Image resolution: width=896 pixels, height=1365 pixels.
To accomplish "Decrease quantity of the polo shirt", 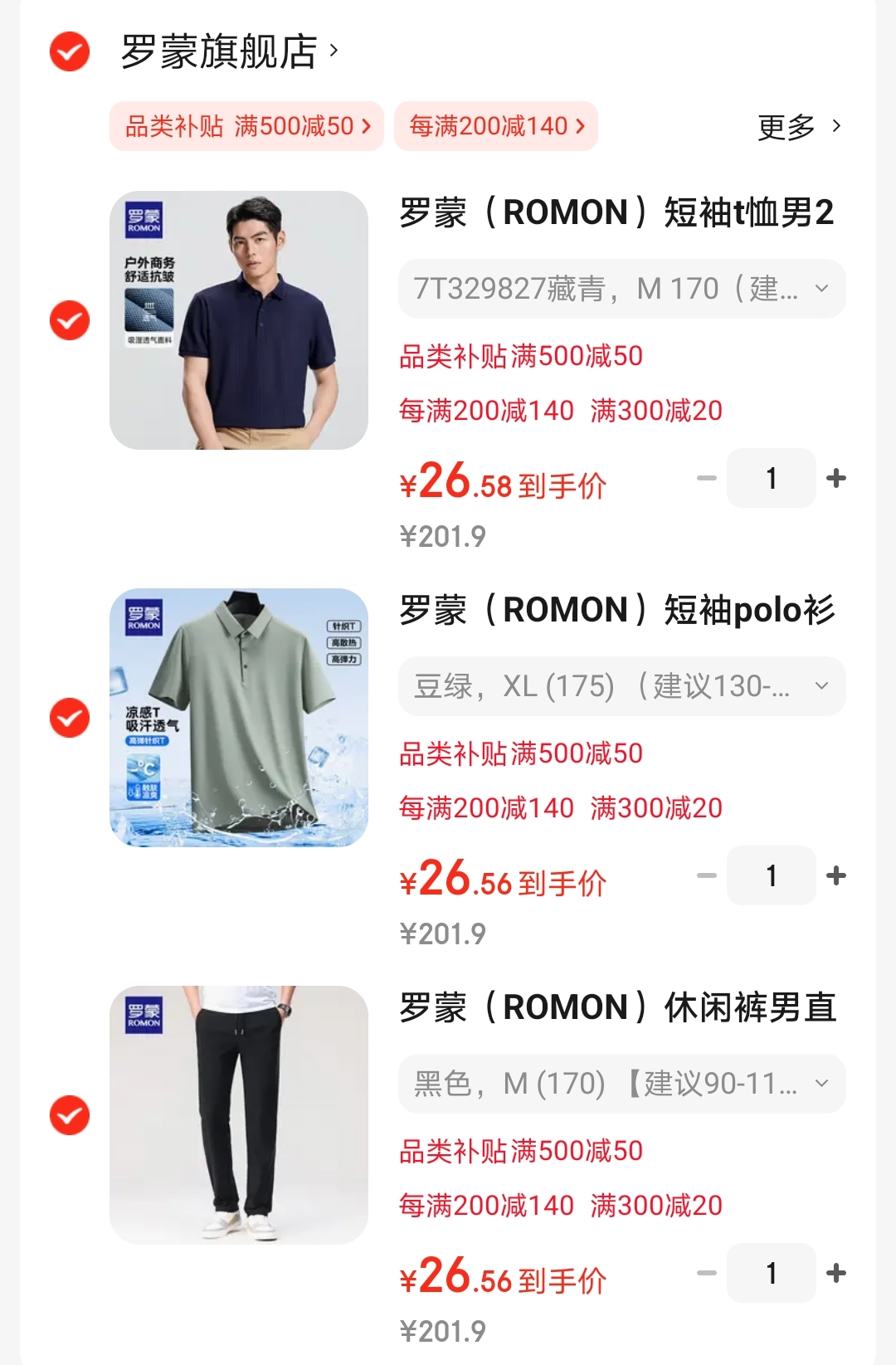I will [x=706, y=875].
